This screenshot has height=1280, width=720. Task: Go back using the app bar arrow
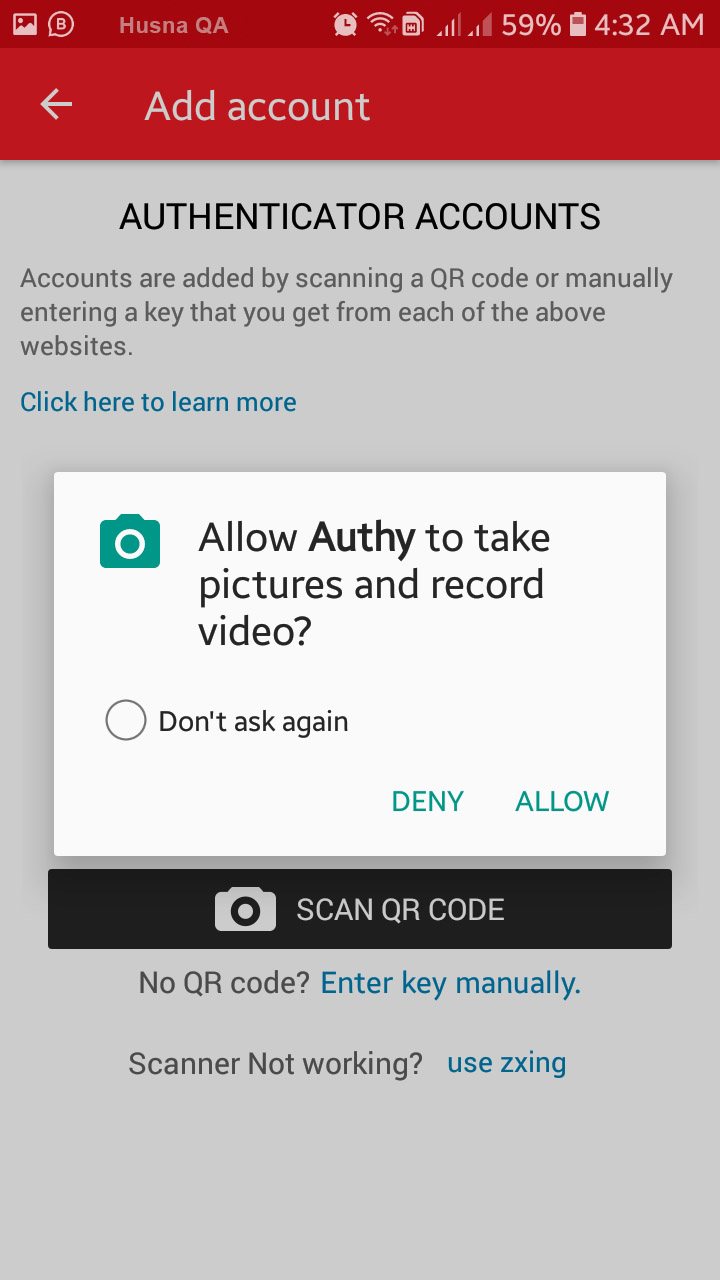[56, 105]
